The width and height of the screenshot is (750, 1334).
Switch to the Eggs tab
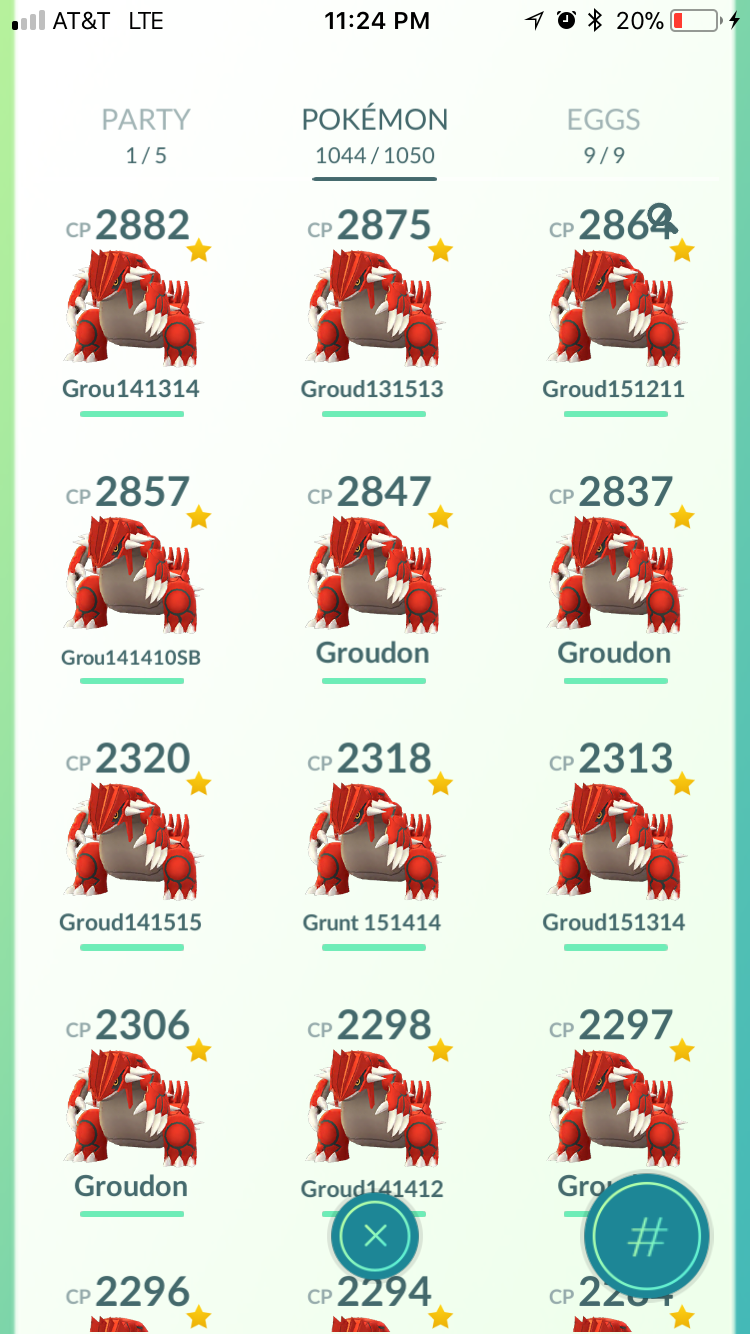(604, 136)
